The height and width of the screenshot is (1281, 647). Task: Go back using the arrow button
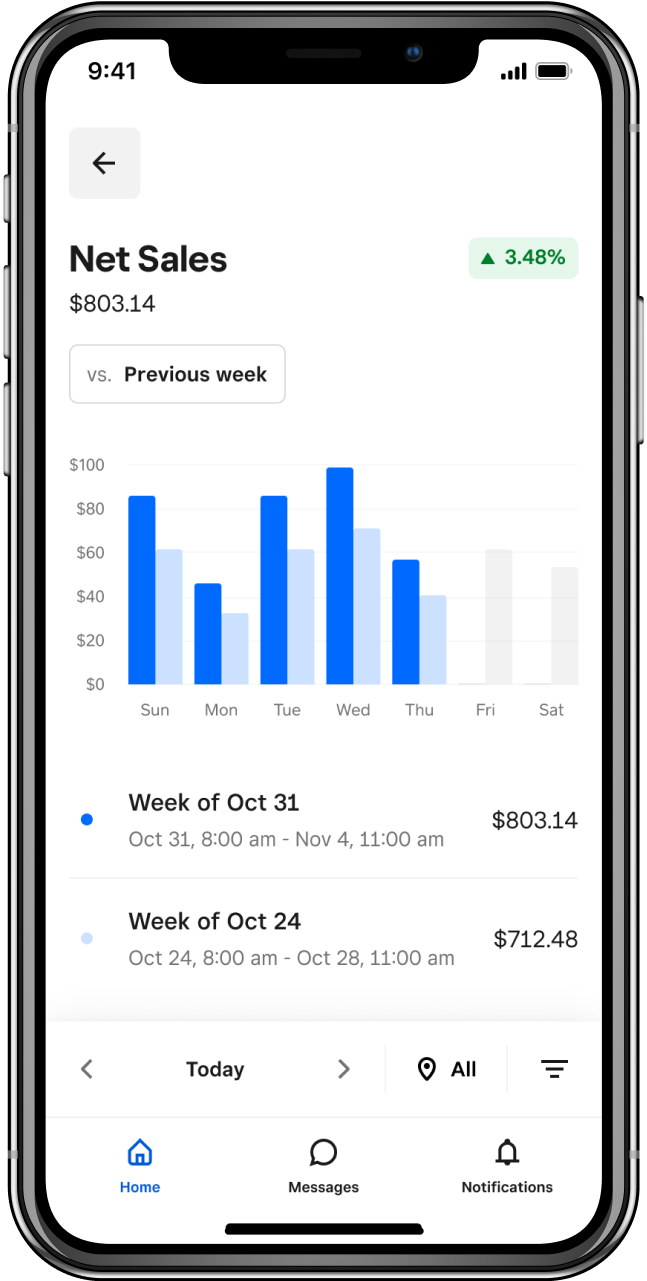(x=104, y=163)
